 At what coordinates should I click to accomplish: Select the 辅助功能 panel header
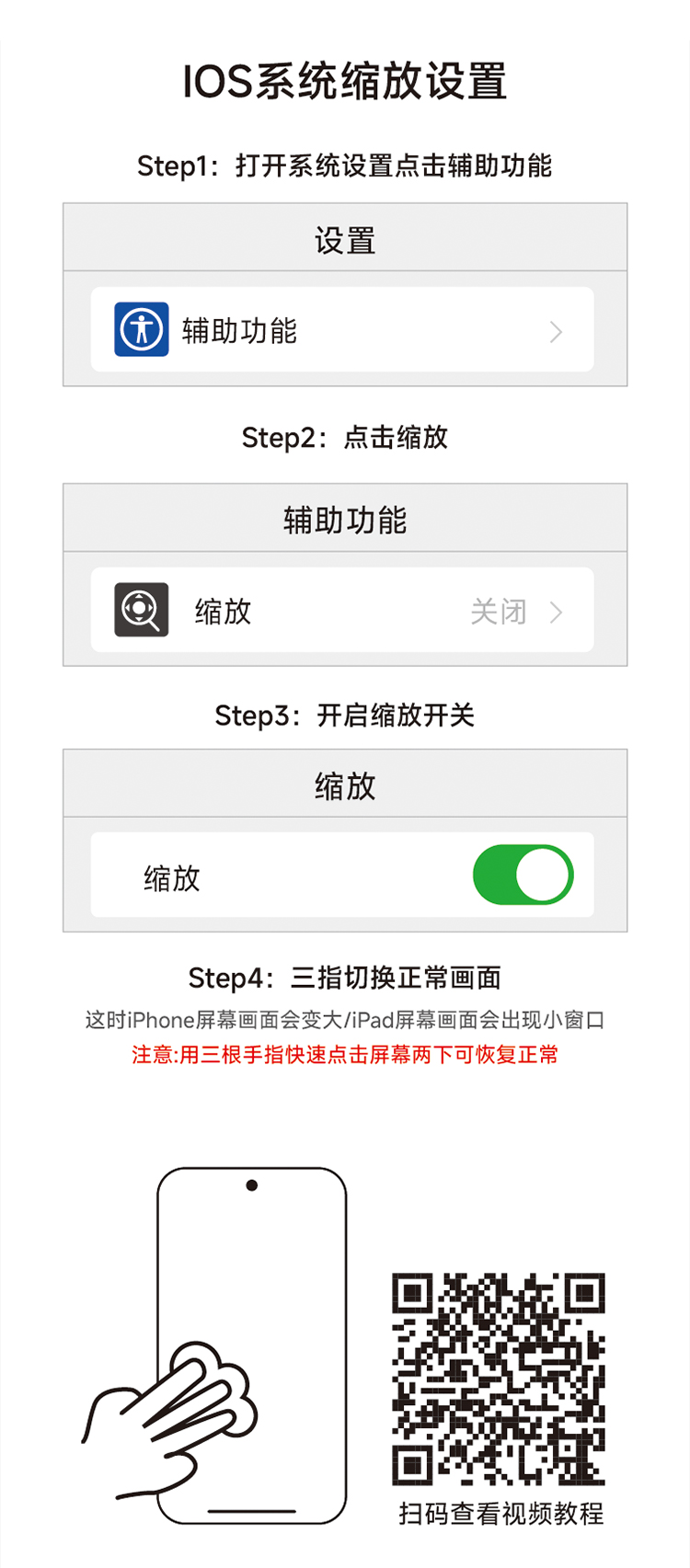click(x=345, y=518)
